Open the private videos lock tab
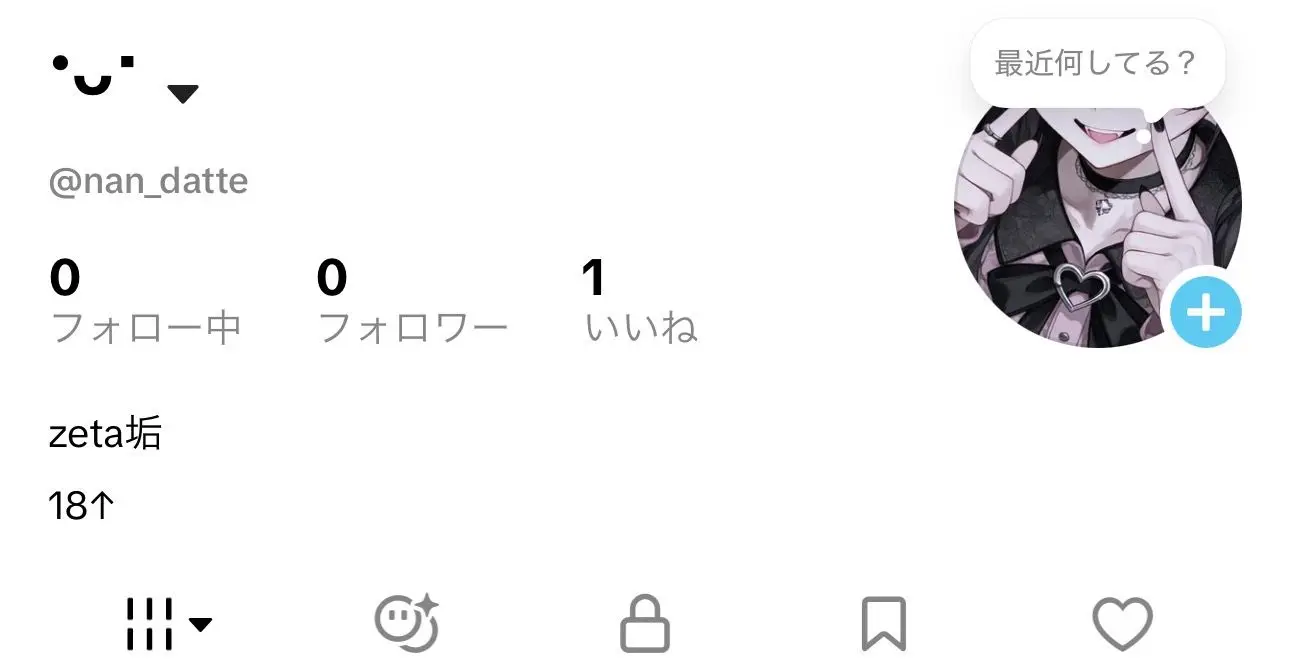1290x666 pixels. pyautogui.click(x=645, y=624)
